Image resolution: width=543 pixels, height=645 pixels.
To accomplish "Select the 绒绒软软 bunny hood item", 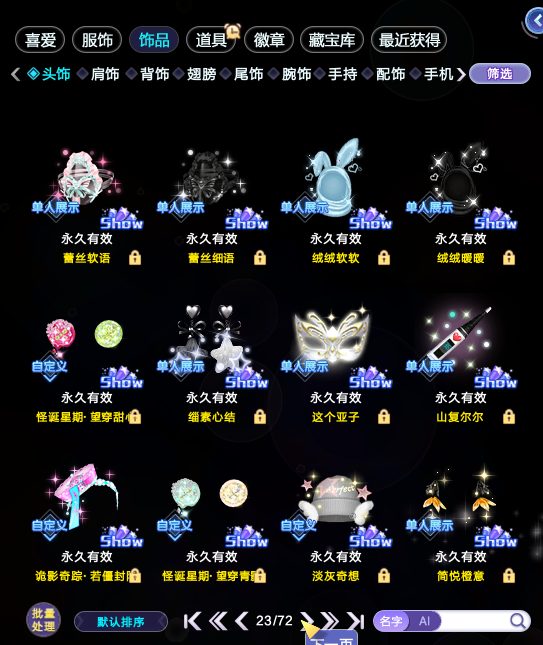I will (x=336, y=202).
